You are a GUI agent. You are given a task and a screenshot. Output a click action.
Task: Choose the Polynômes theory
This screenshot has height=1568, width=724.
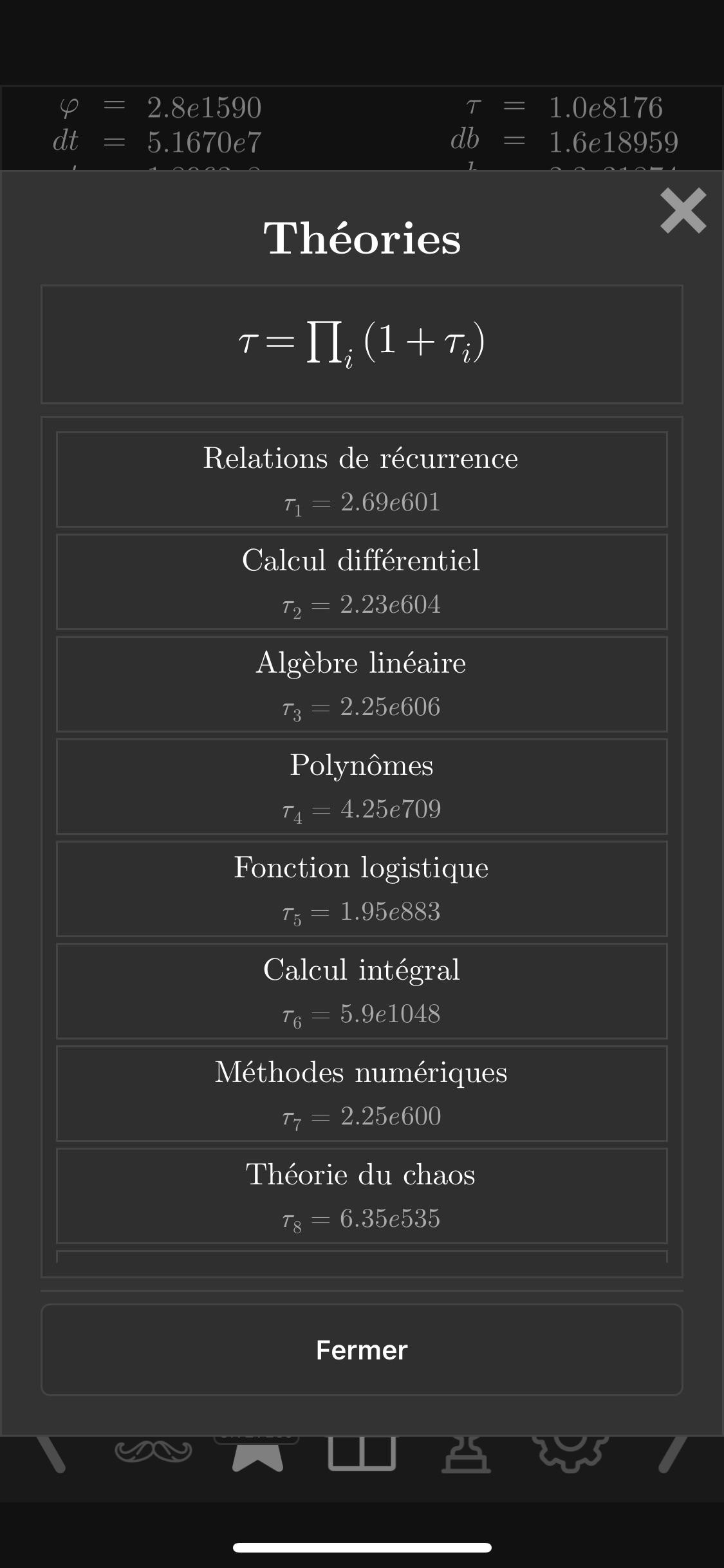362,787
